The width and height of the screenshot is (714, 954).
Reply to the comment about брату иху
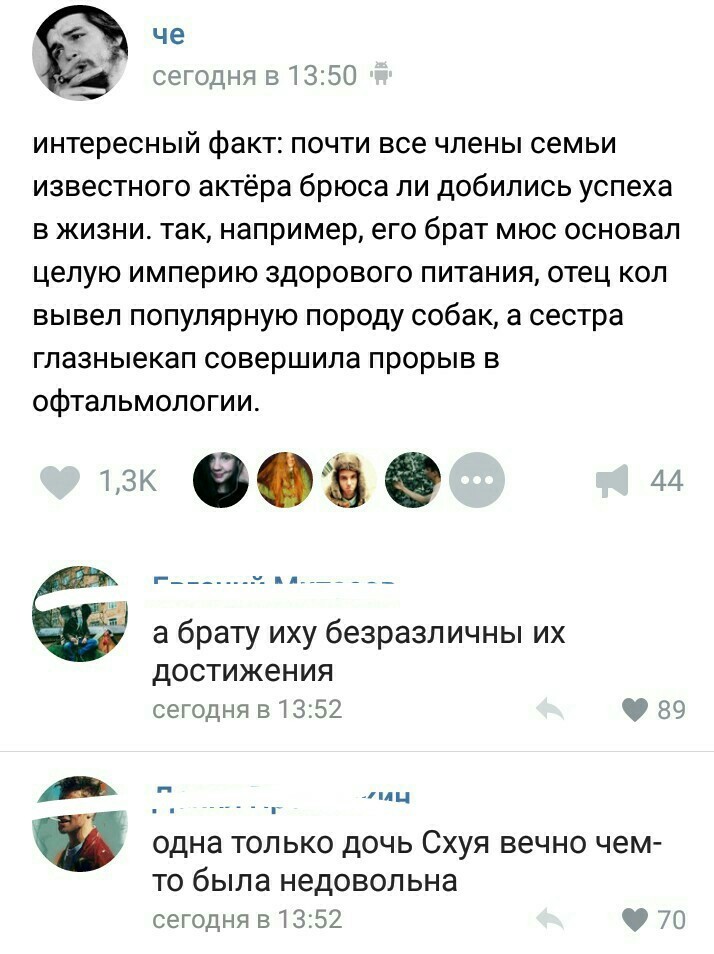(x=549, y=710)
